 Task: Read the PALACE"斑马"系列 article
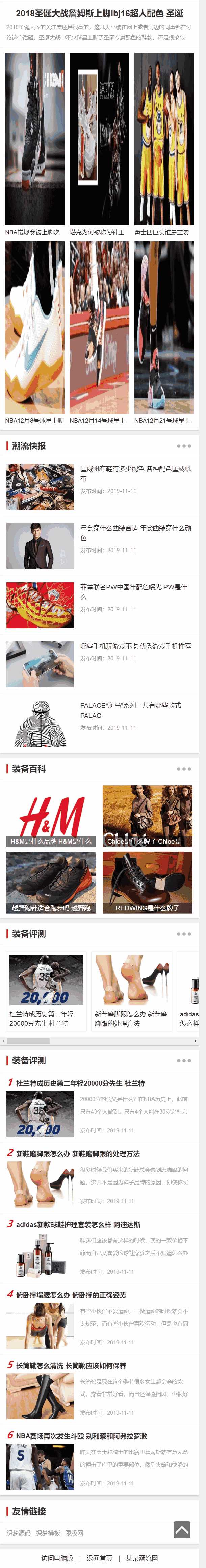pyautogui.click(x=131, y=710)
